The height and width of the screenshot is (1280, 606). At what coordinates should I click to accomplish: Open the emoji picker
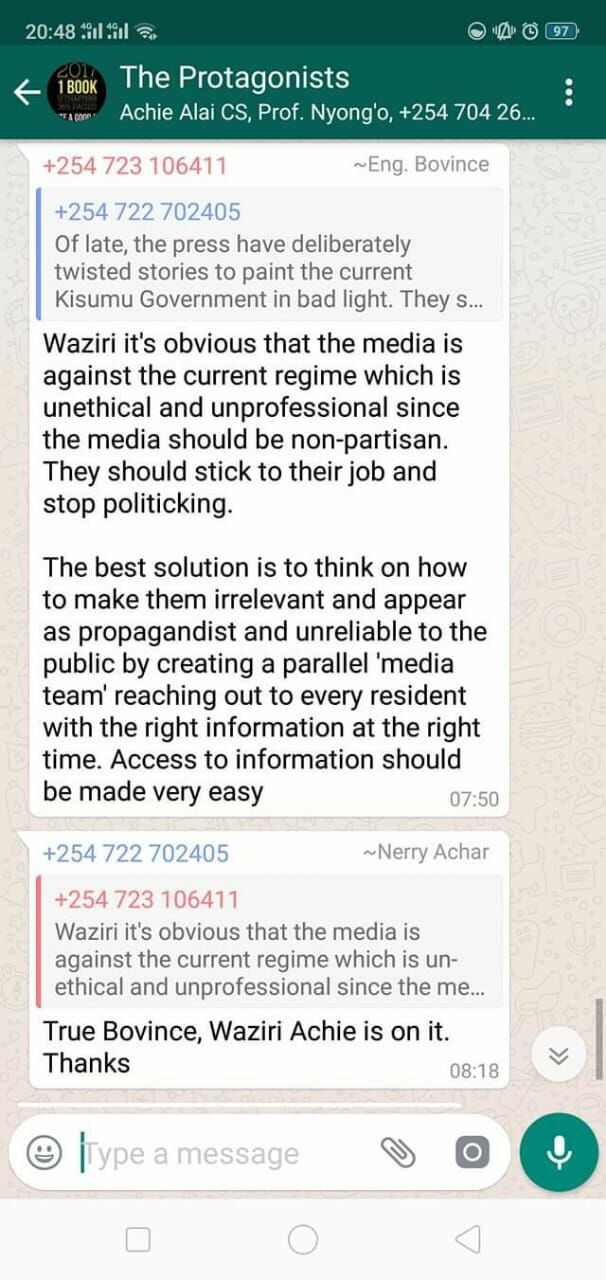click(43, 1154)
